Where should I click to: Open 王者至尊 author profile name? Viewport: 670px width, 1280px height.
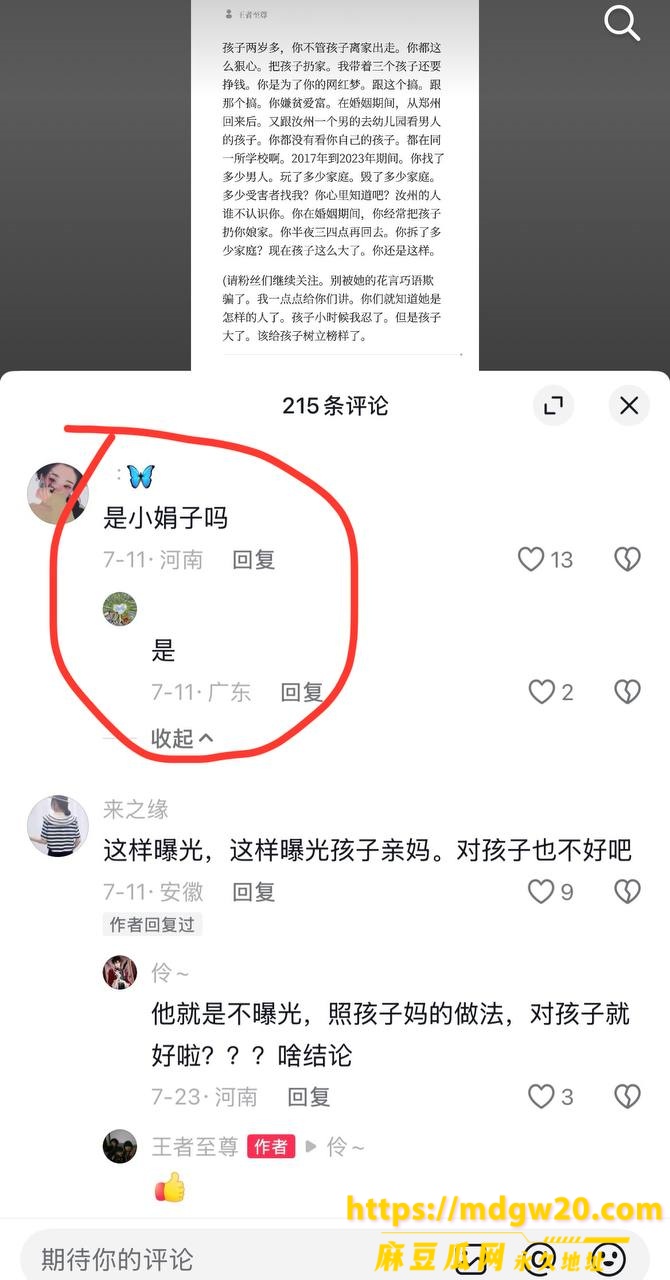point(196,1146)
